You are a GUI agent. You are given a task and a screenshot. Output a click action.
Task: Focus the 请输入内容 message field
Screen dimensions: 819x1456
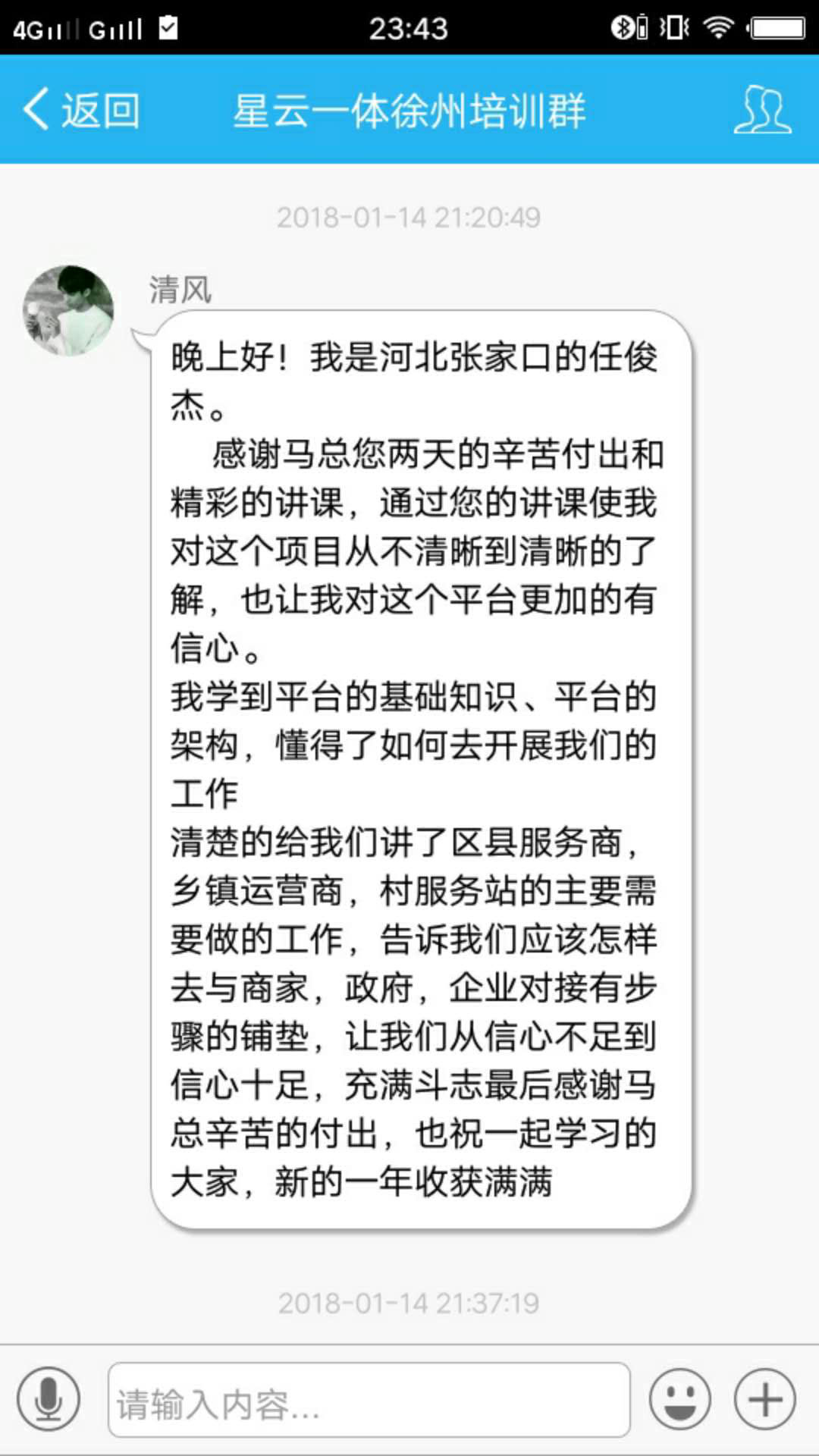point(369,1400)
